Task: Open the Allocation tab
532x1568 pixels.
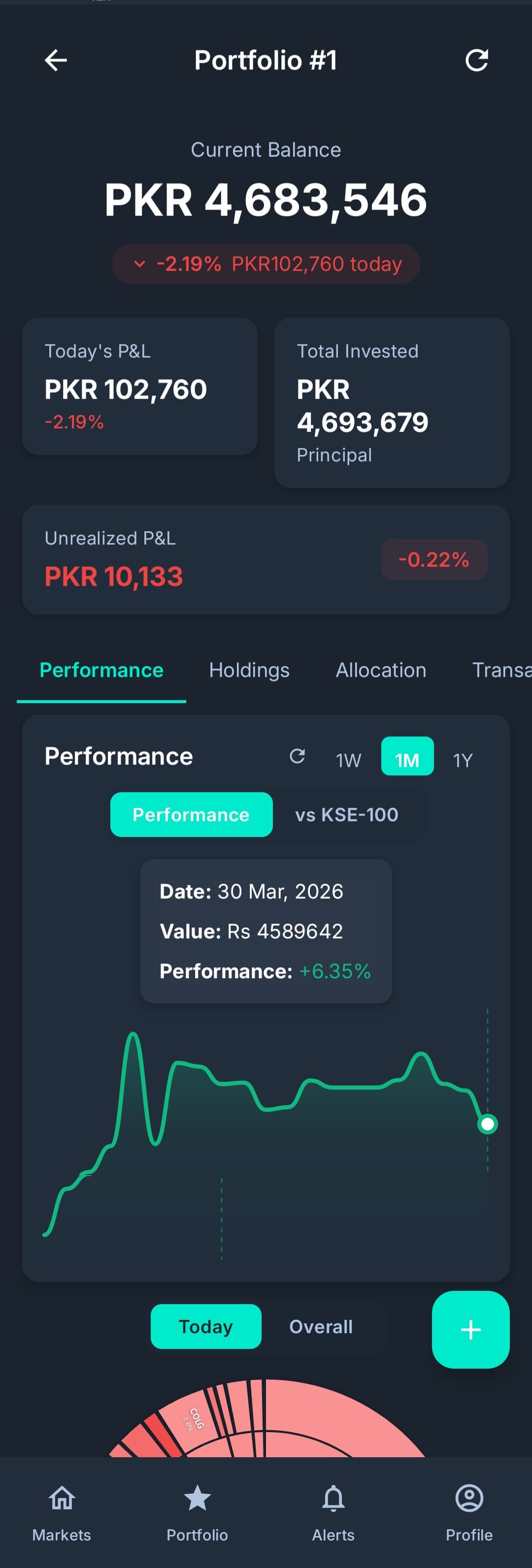Action: tap(380, 670)
